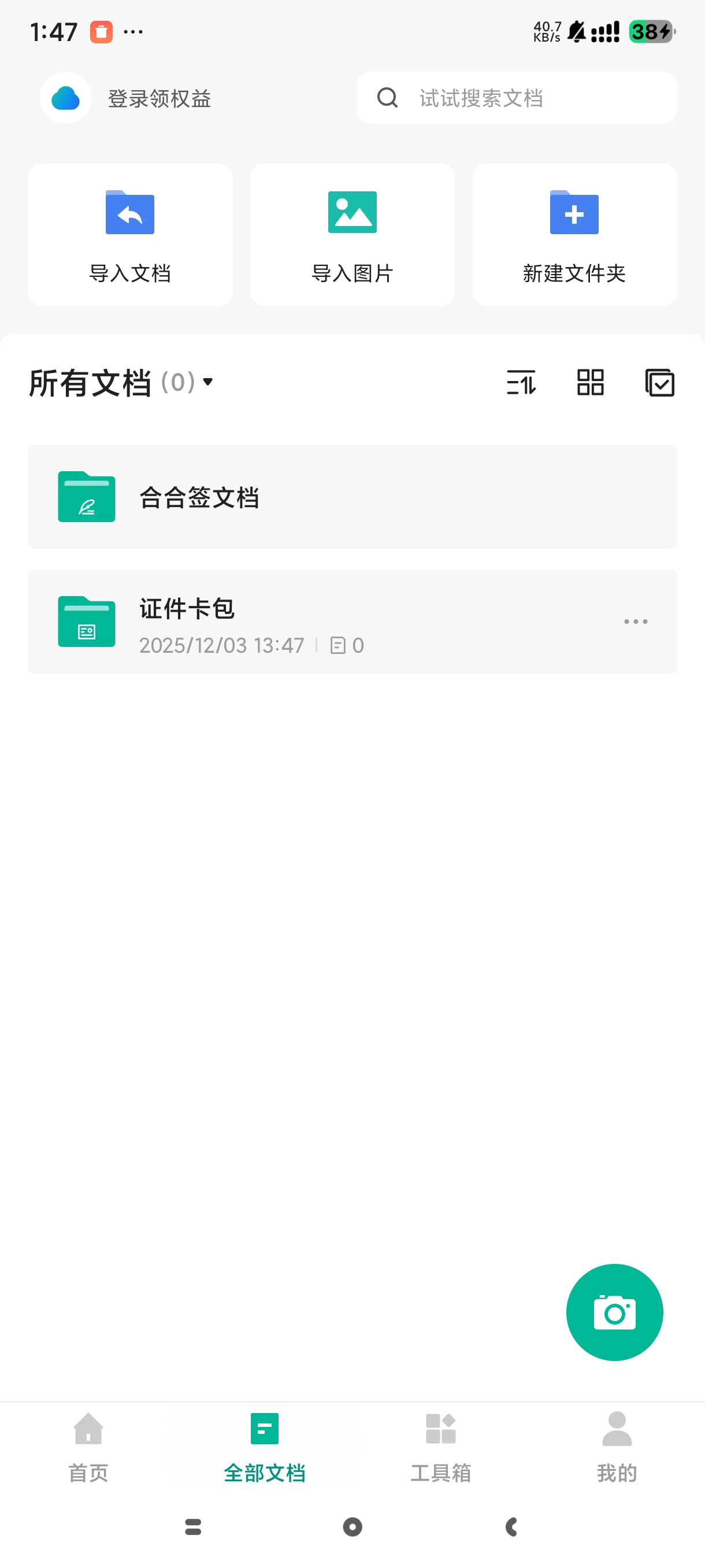Launch the camera scan button
Screen dimensions: 705x1568
pos(614,1312)
